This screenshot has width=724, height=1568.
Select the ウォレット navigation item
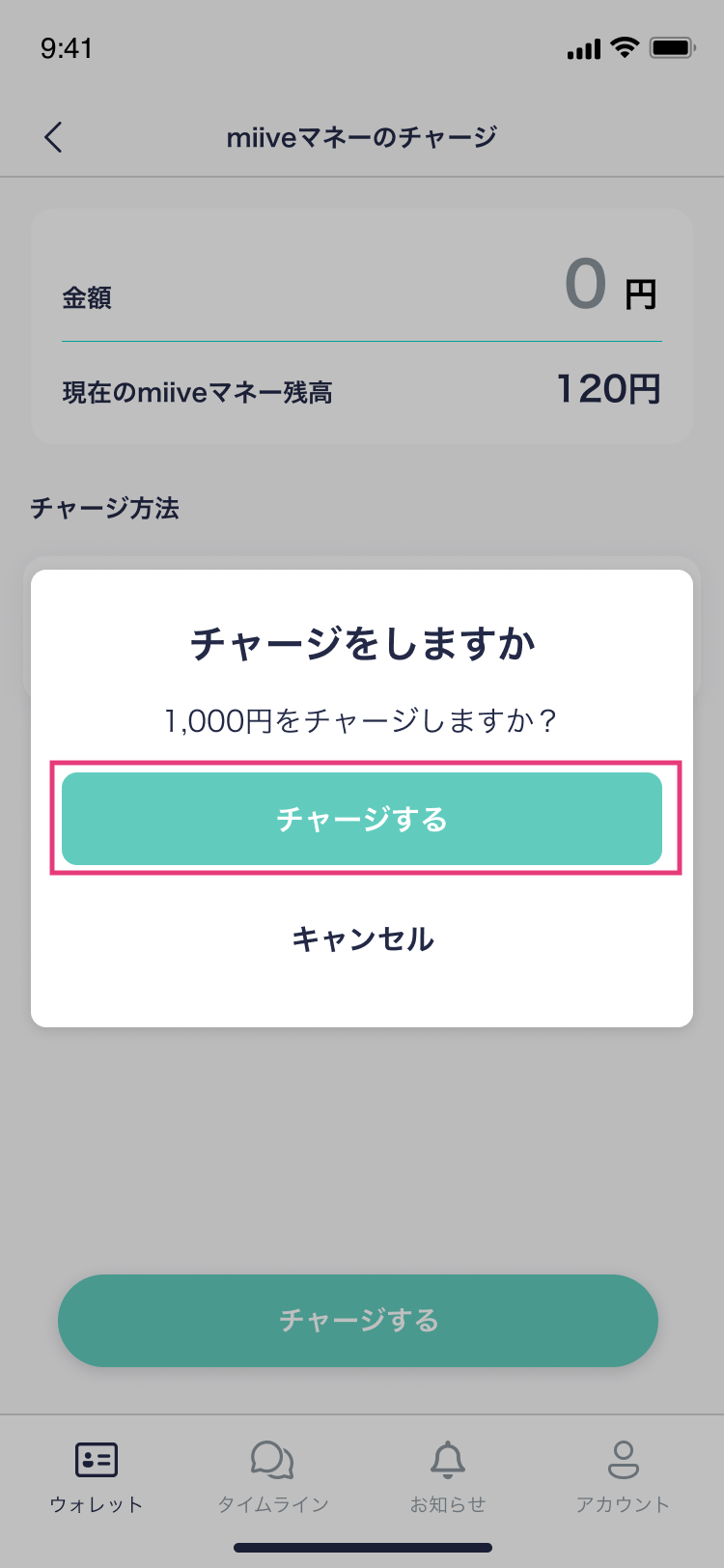pyautogui.click(x=95, y=1502)
